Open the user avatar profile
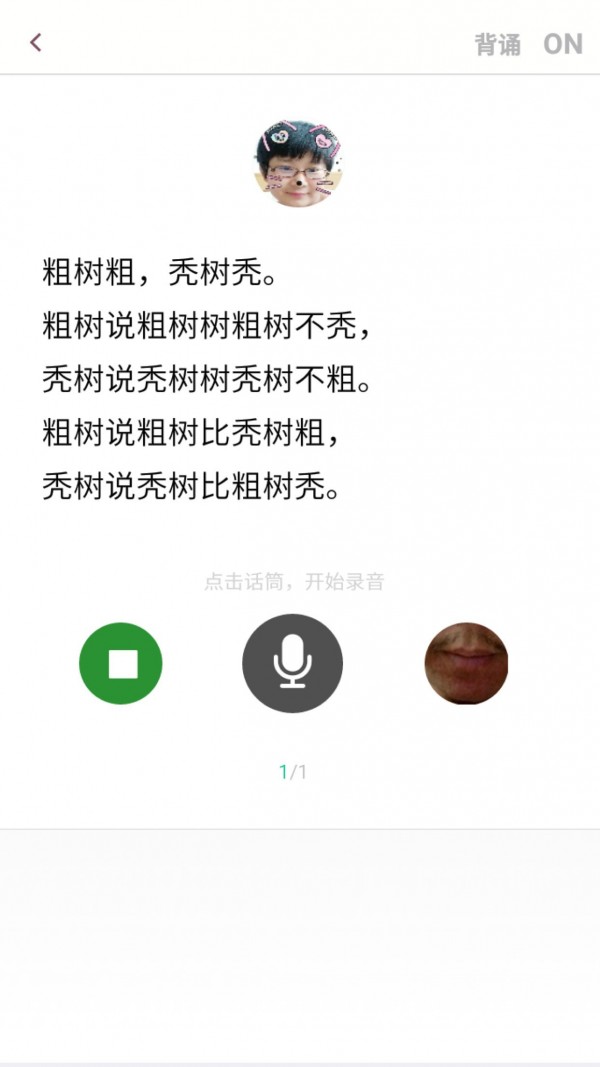The image size is (600, 1067). pos(298,164)
